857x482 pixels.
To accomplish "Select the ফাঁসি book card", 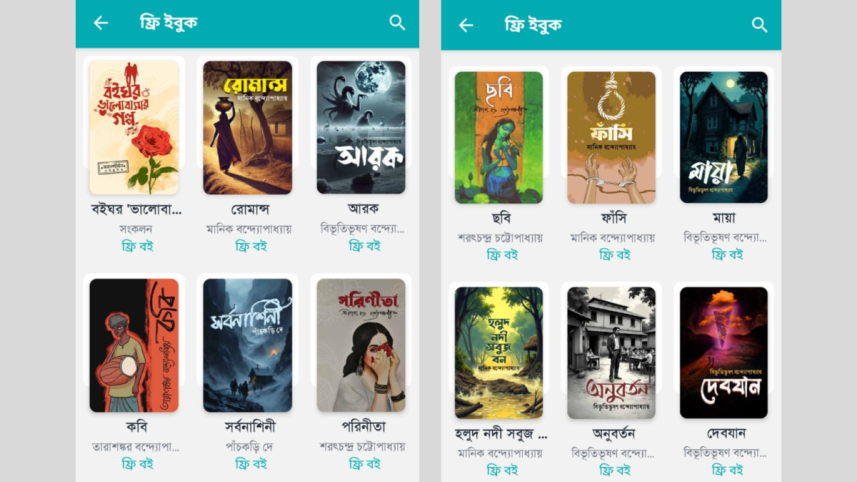I will pyautogui.click(x=612, y=138).
